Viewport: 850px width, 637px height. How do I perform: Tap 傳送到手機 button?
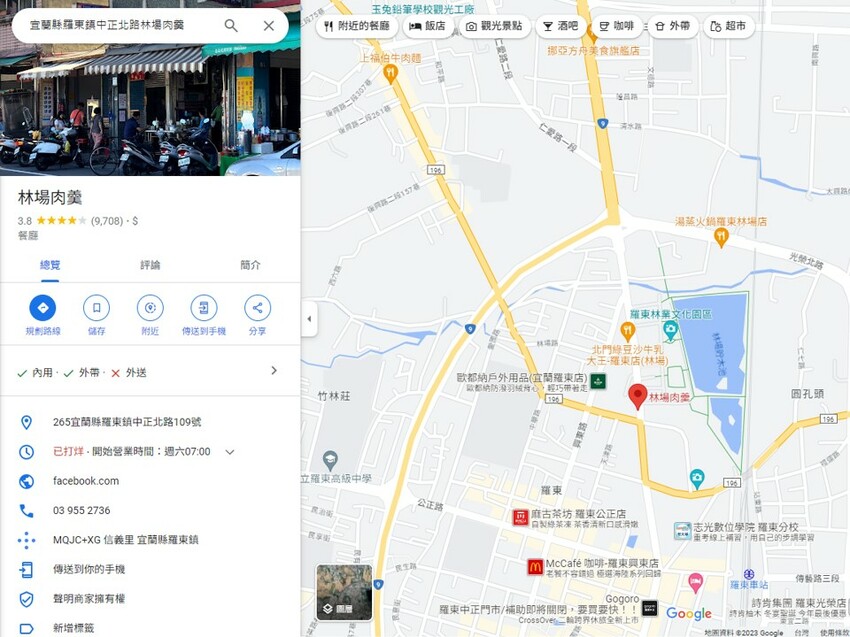point(204,315)
